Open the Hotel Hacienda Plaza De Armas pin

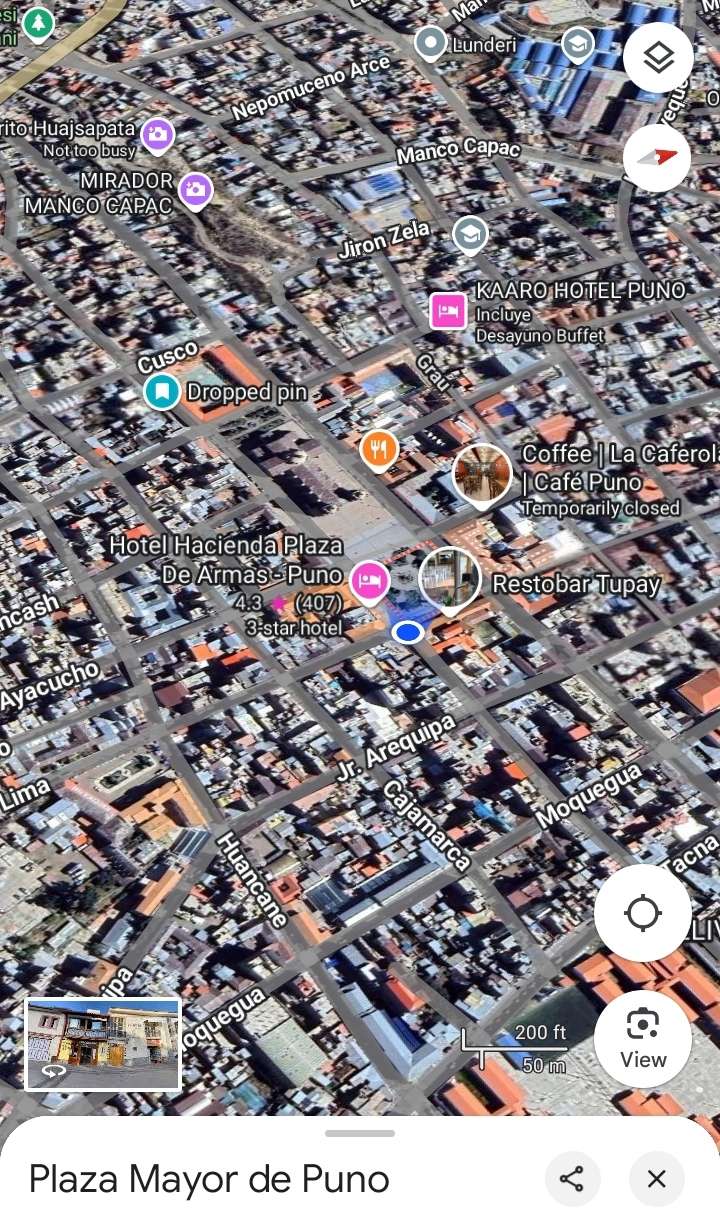click(x=370, y=579)
